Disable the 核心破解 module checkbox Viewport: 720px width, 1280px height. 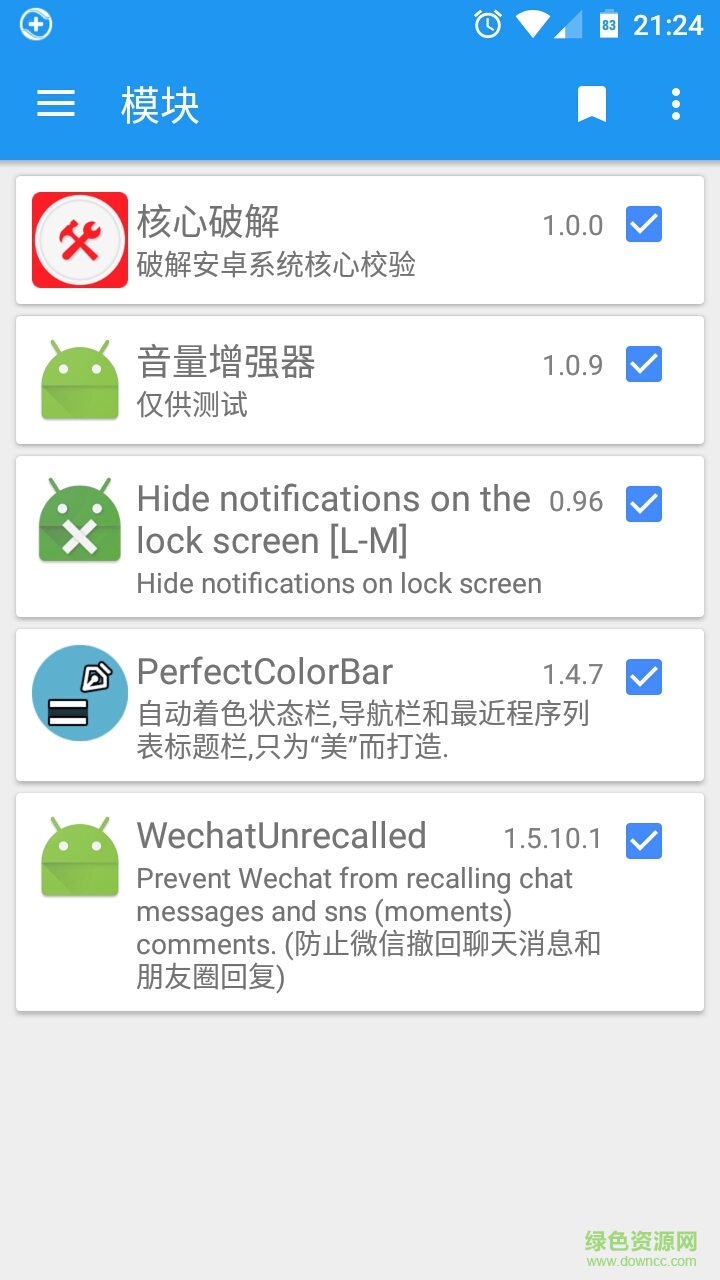(644, 225)
